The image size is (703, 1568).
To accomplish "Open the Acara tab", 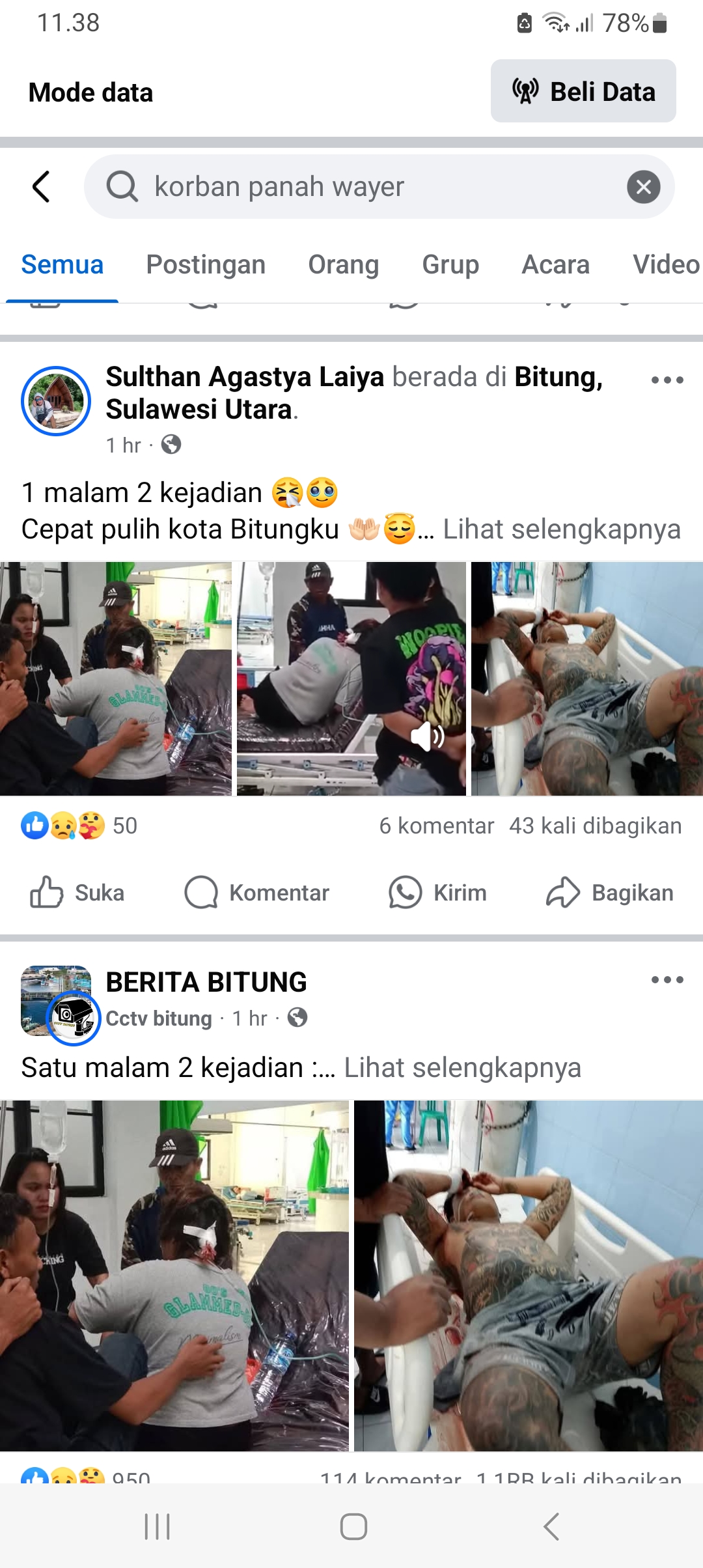I will 556,264.
